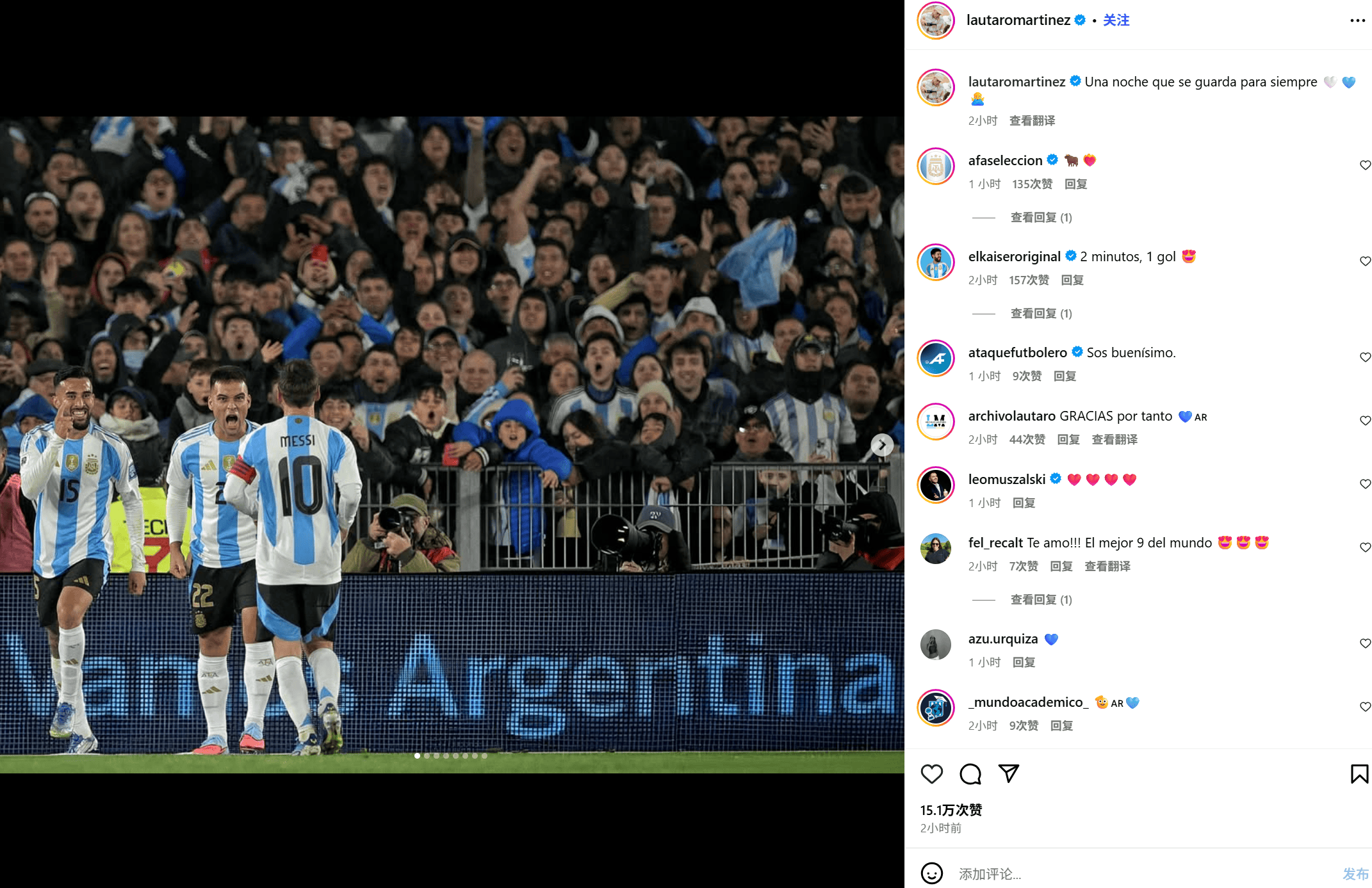Go to the next photo in the carousel
The width and height of the screenshot is (1372, 888).
(x=882, y=445)
